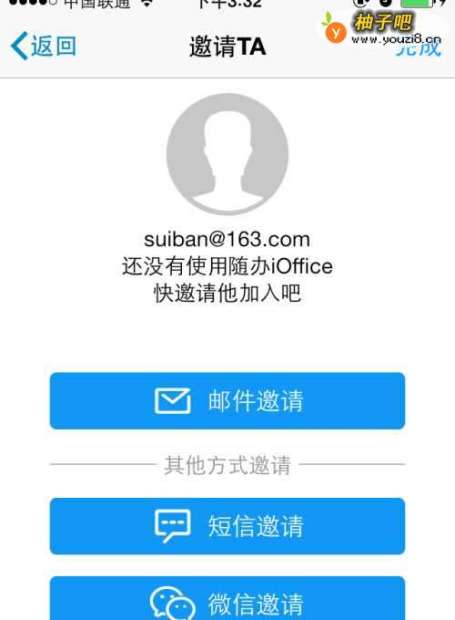Go back with the 返回 button
455x620 pixels.
pos(43,46)
